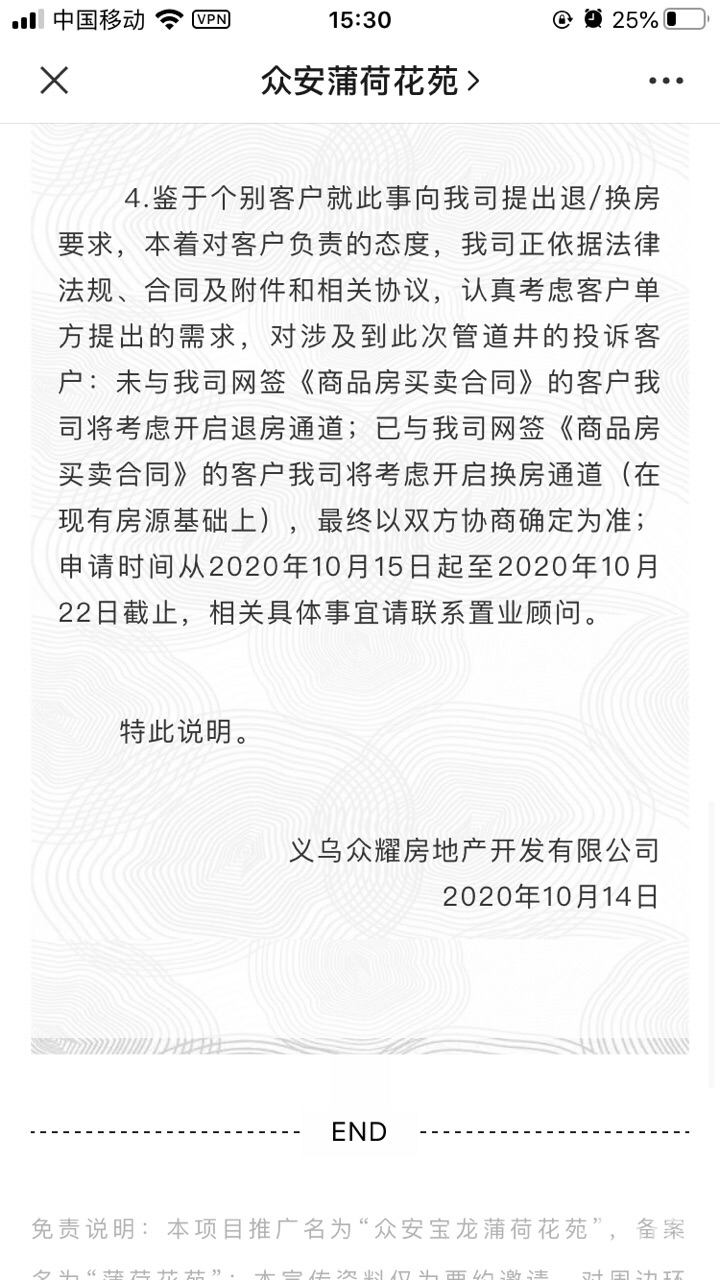Open the three-dot more options menu
Screen dimensions: 720x1280
(665, 80)
